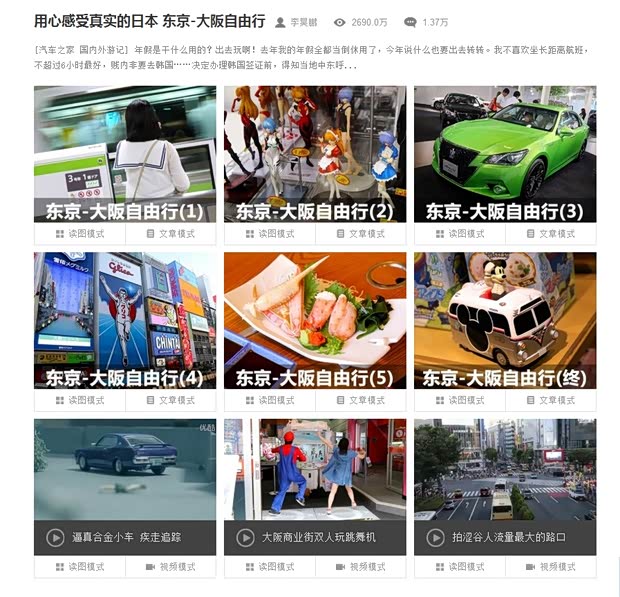This screenshot has height=597, width=620.
Task: Open the 东京-大阪自由行(3) article tile
Action: [505, 153]
